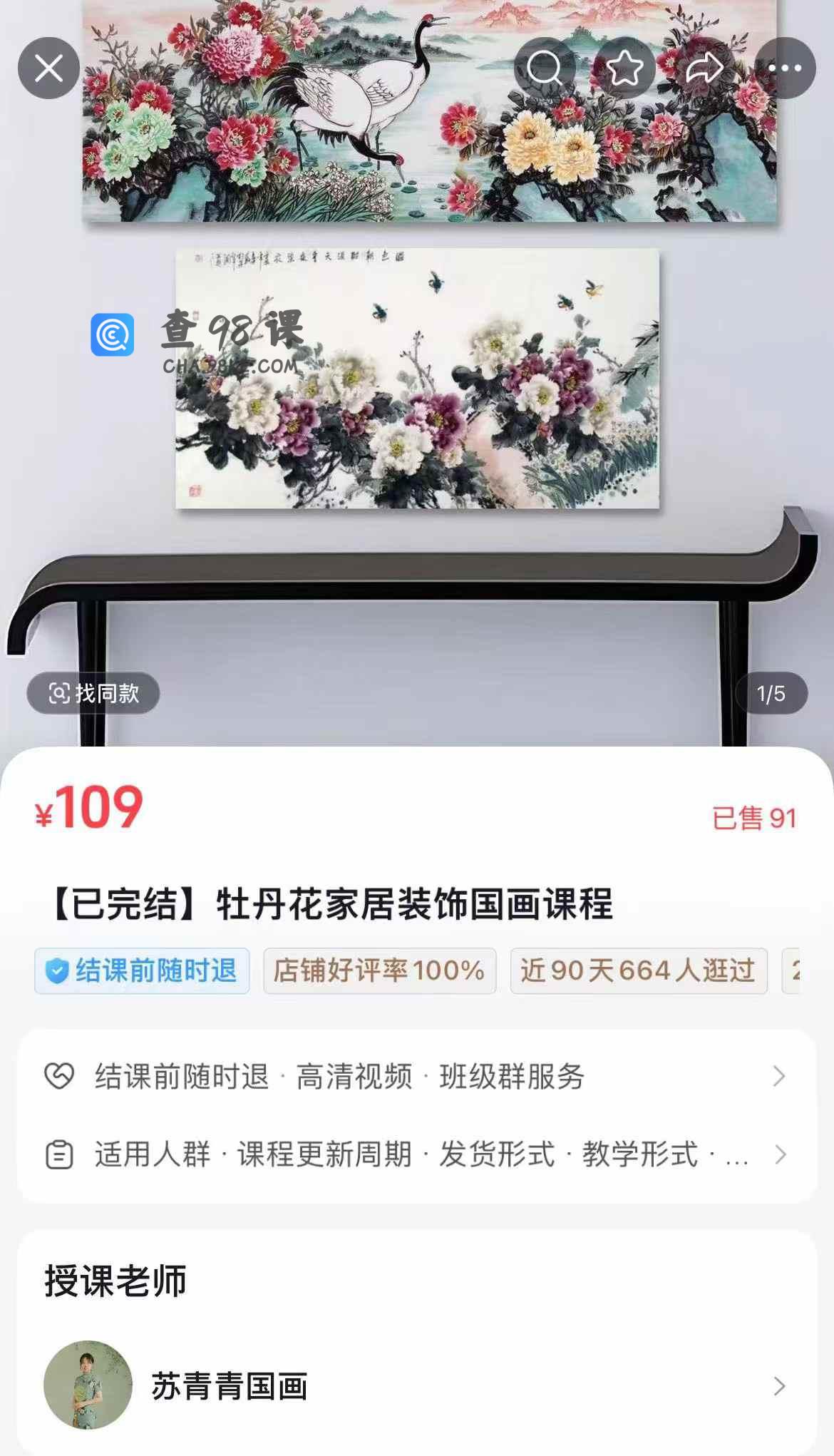Expand course details row 适用人群·课程更新周期
834x1456 pixels.
point(417,1154)
